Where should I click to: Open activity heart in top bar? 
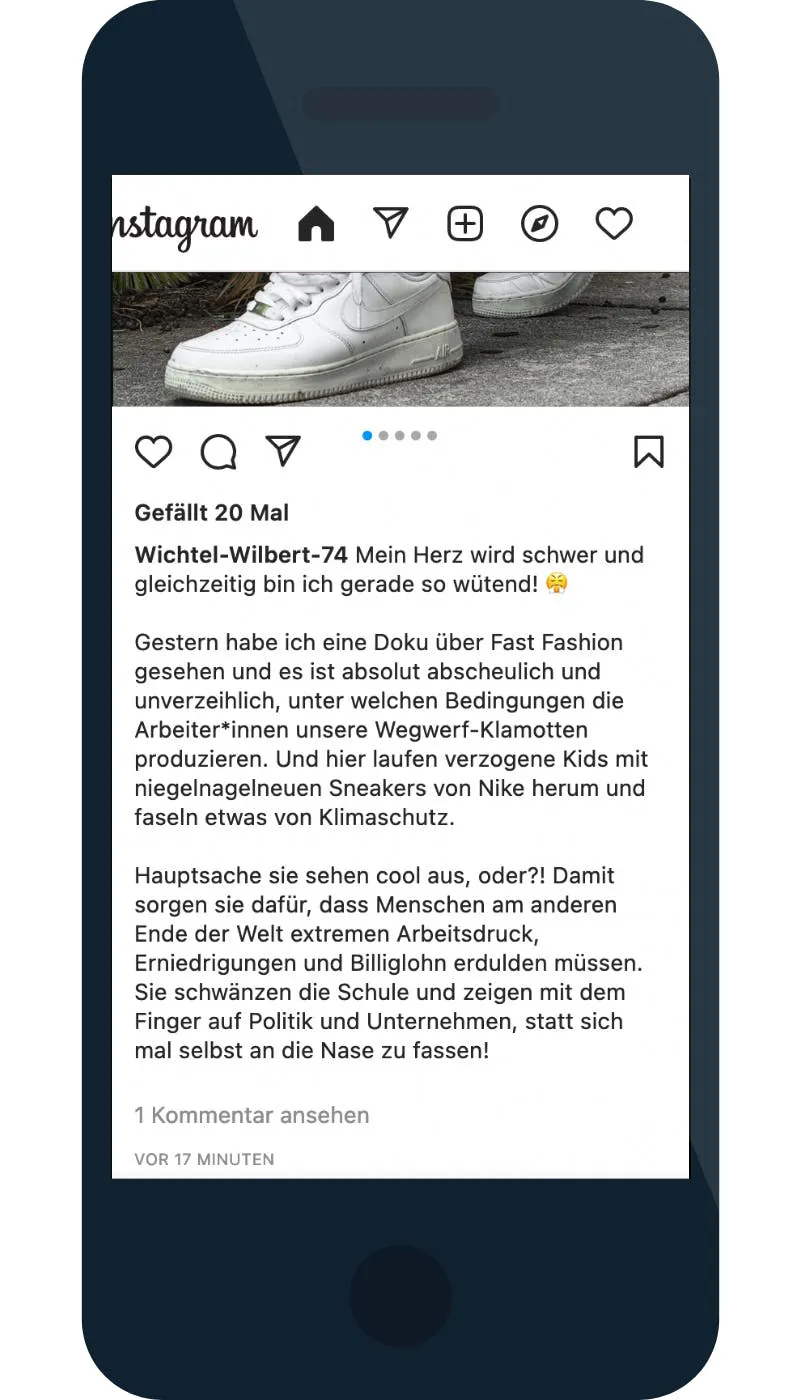[614, 224]
